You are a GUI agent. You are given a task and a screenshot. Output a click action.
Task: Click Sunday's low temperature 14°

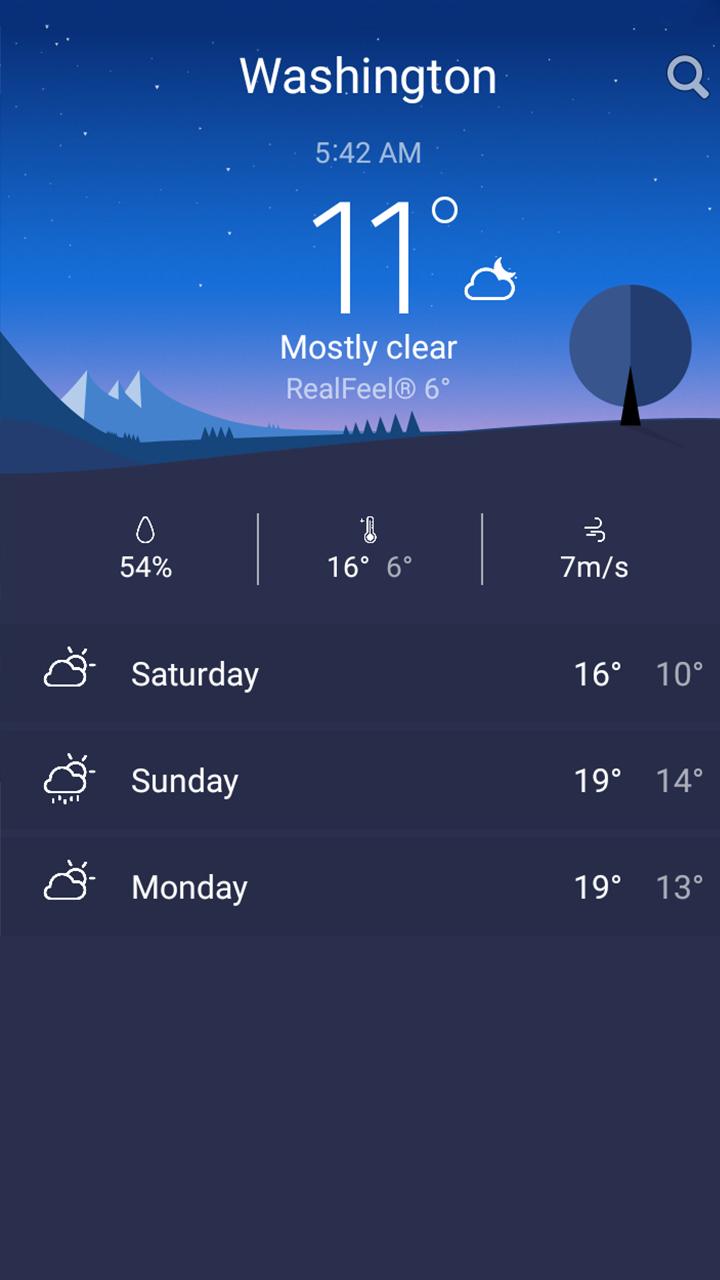[x=677, y=780]
